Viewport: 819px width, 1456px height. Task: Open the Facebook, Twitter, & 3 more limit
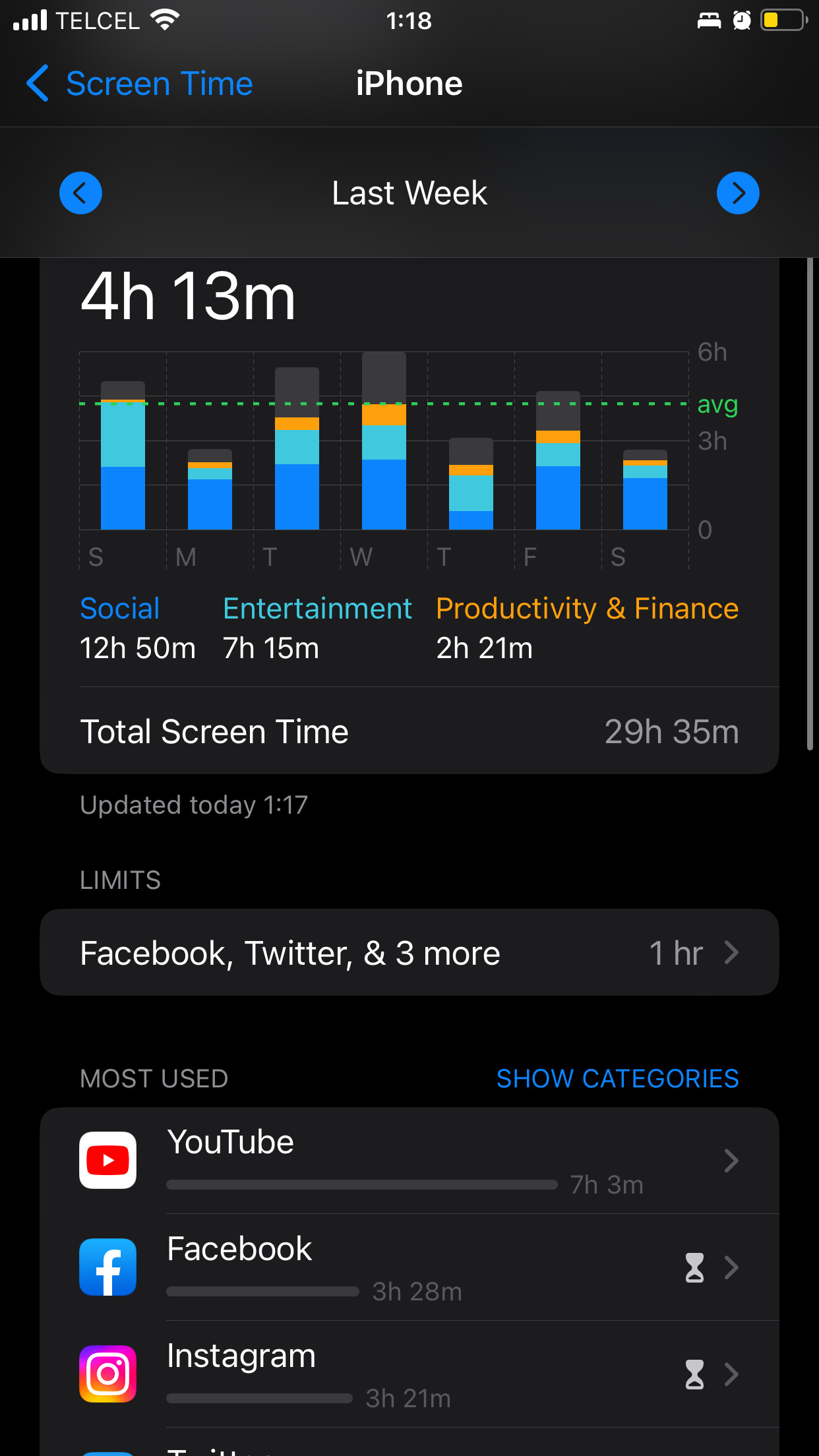coord(409,952)
